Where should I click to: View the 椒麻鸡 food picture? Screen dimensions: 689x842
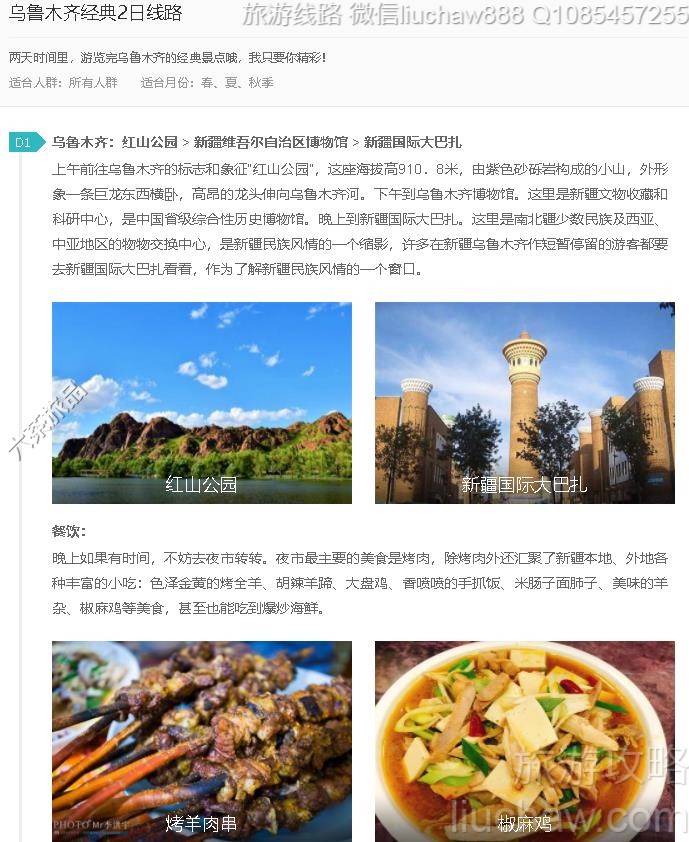[x=524, y=740]
